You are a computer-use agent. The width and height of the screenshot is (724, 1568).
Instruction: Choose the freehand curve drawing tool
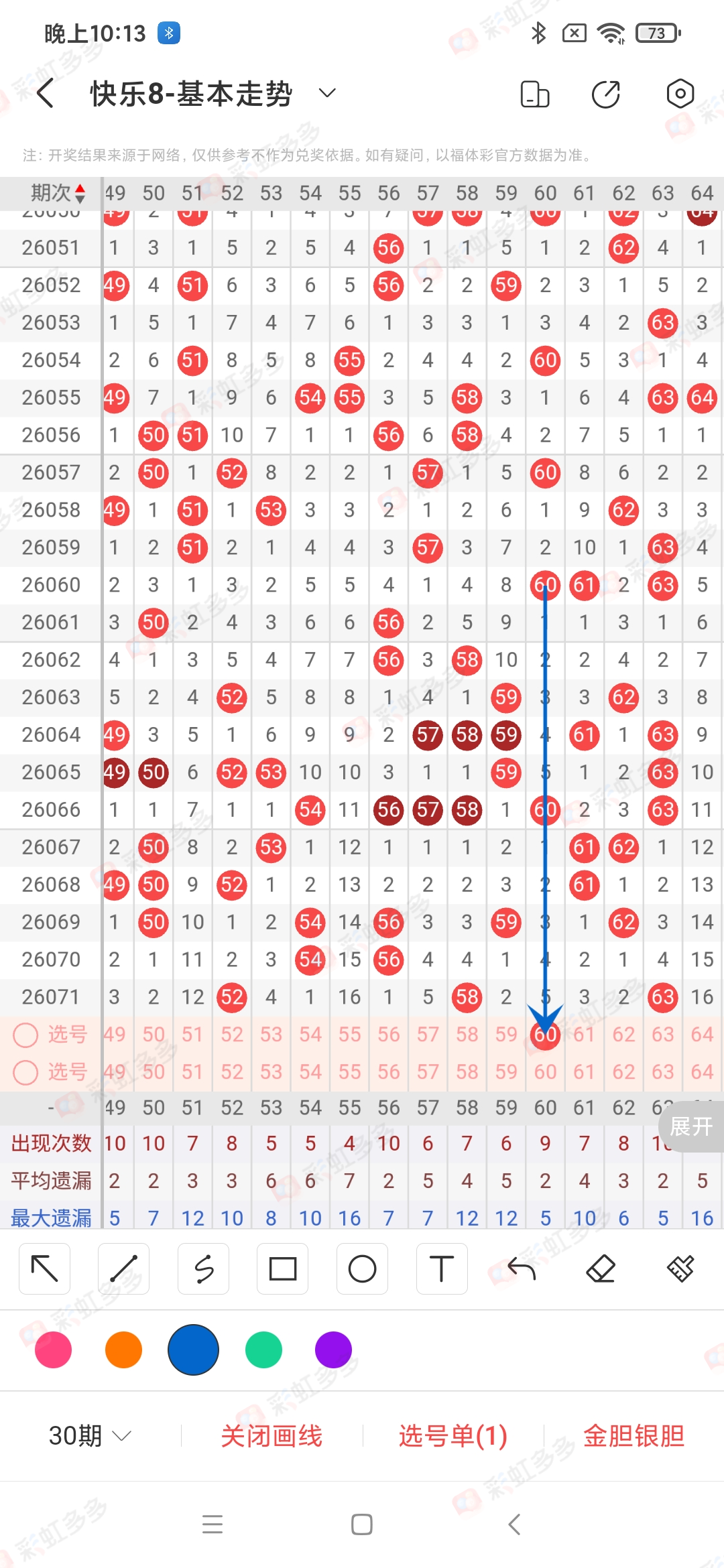pyautogui.click(x=203, y=1268)
